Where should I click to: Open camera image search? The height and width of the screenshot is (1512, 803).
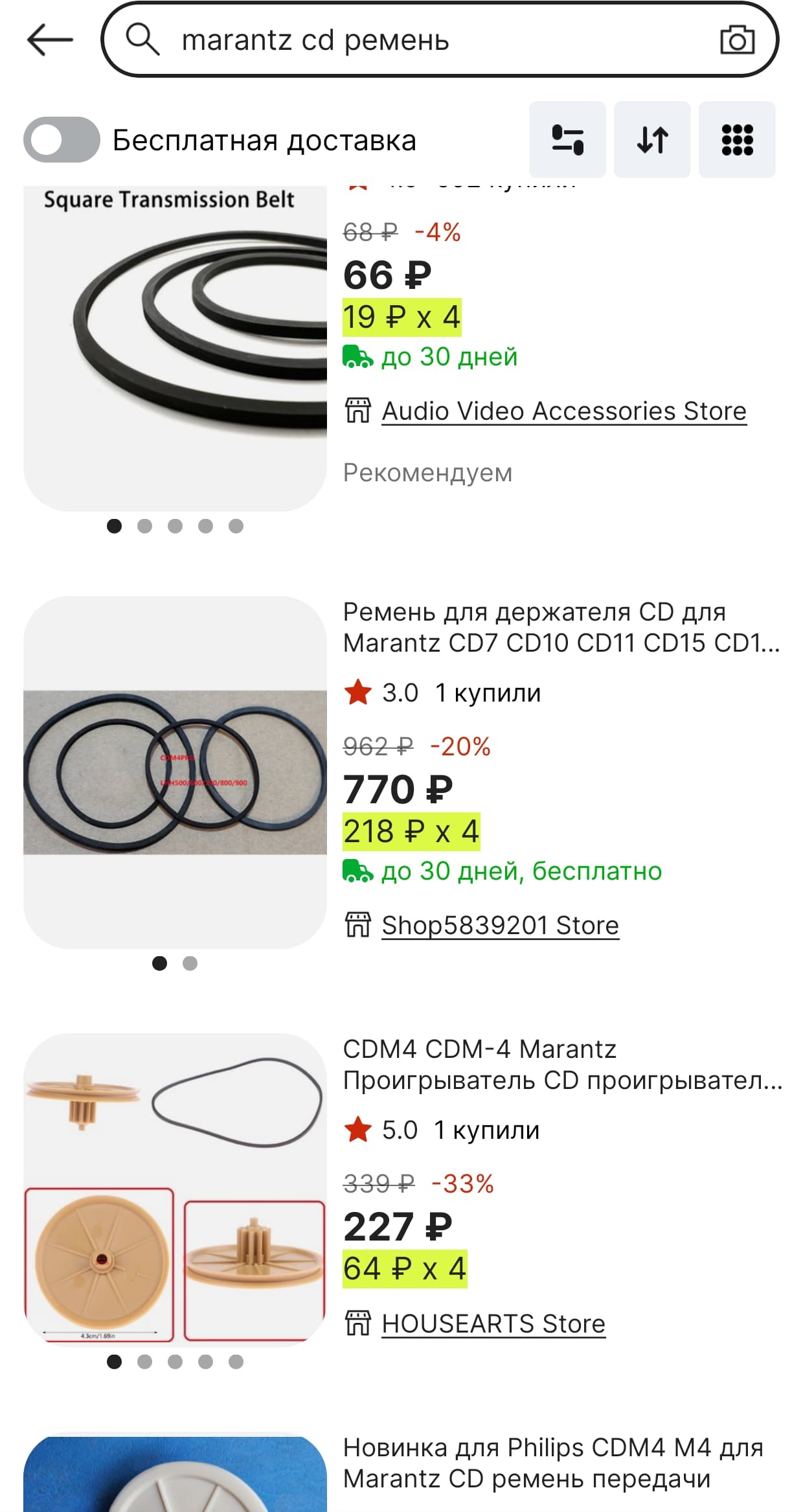pos(737,40)
